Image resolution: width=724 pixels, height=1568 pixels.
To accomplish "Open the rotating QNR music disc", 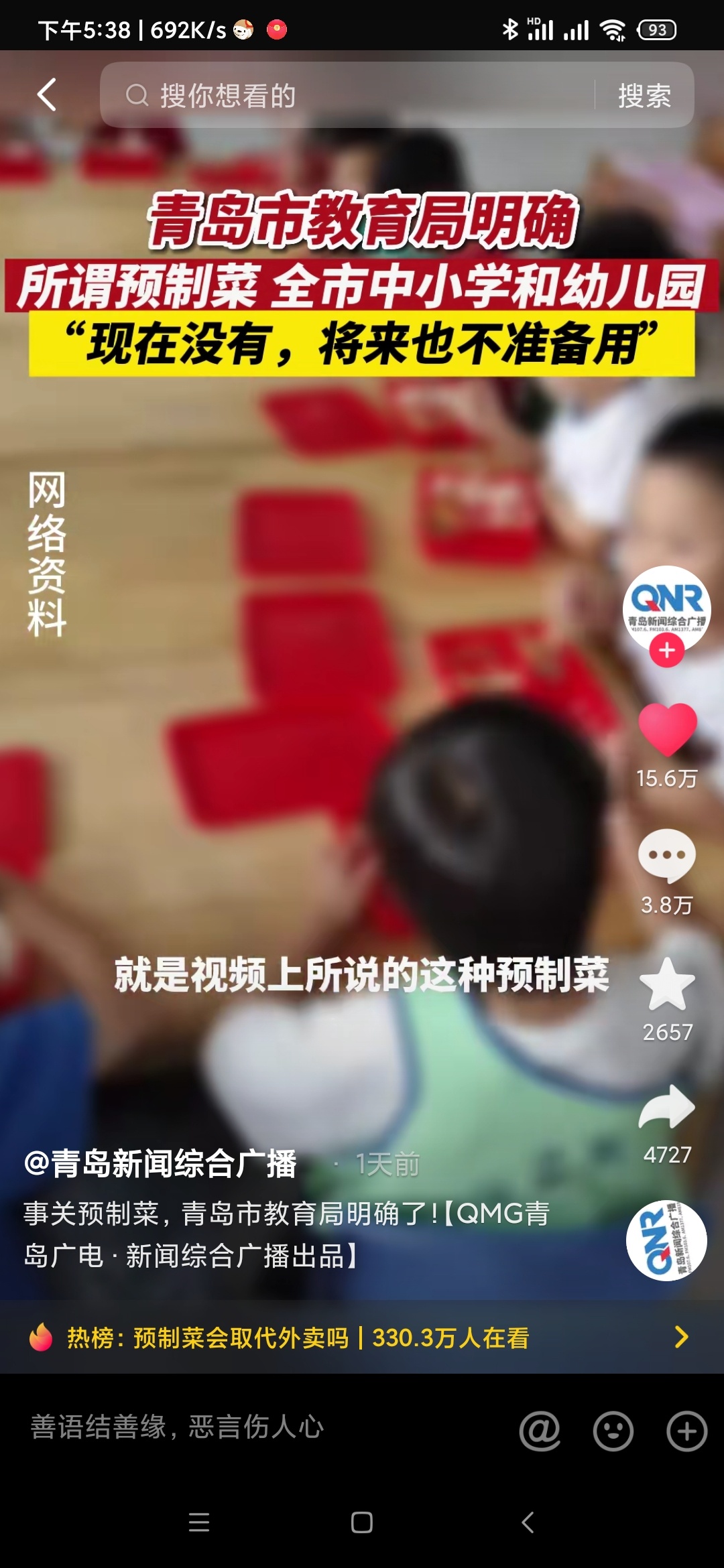I will (x=666, y=1240).
